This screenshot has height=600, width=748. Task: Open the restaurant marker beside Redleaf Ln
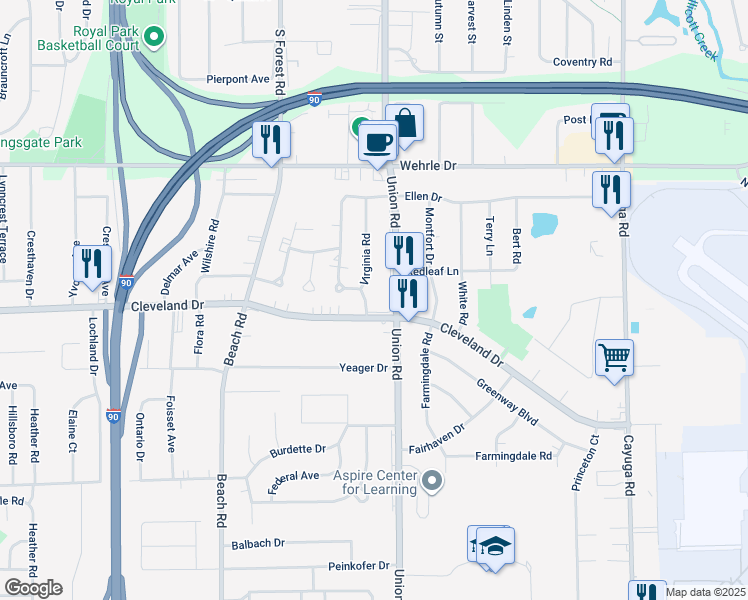(403, 250)
